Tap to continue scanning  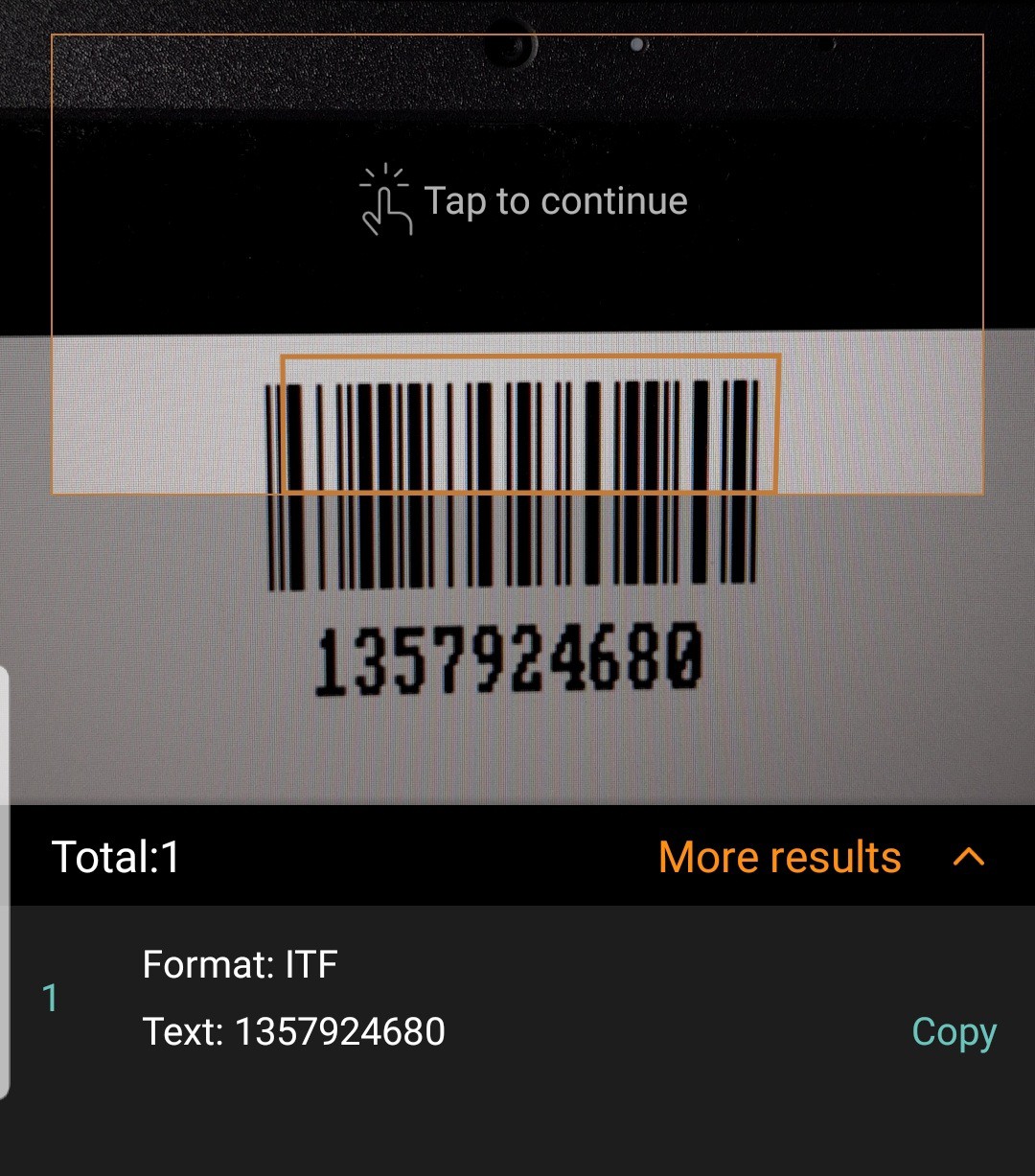click(x=524, y=202)
